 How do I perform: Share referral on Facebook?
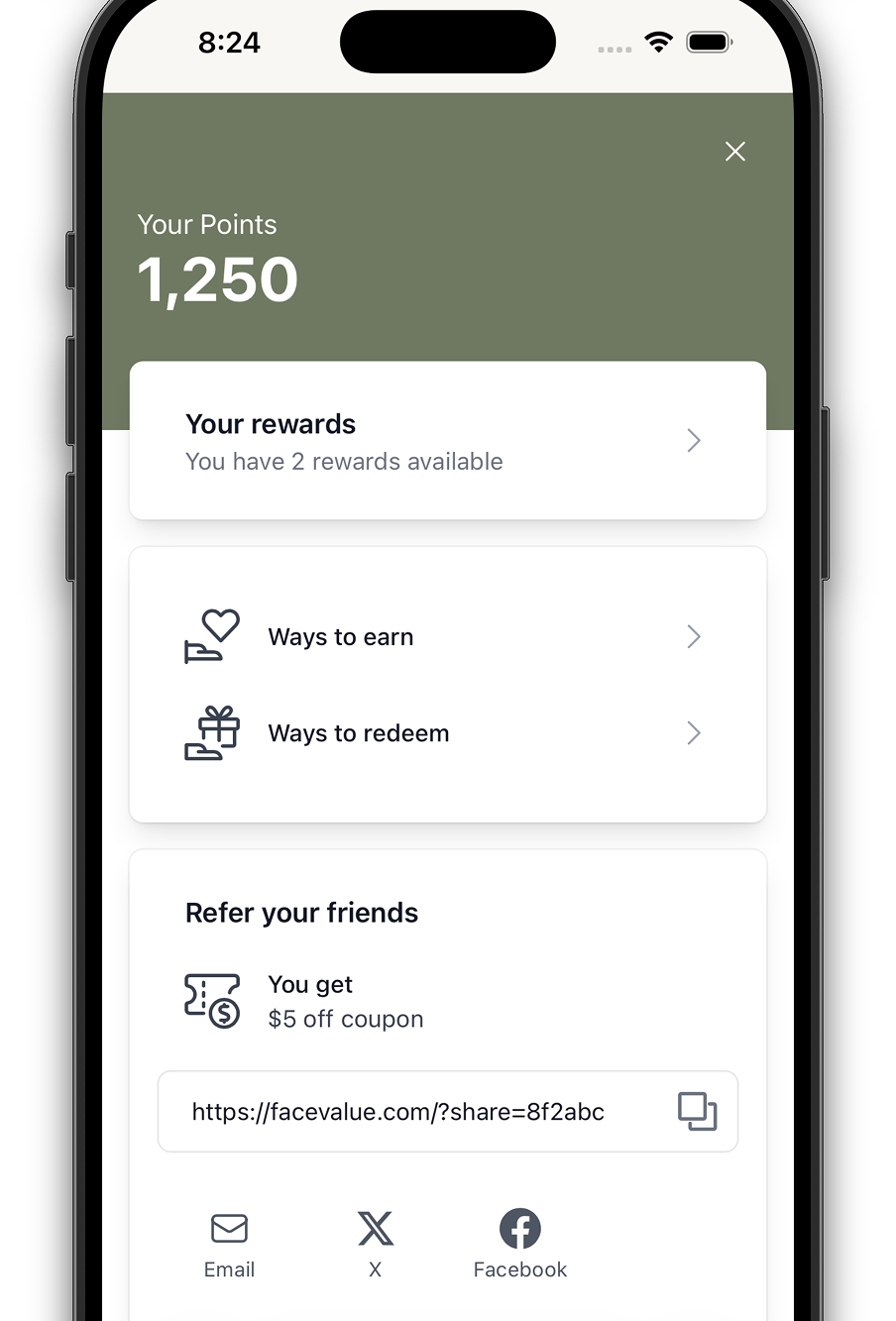tap(519, 1244)
